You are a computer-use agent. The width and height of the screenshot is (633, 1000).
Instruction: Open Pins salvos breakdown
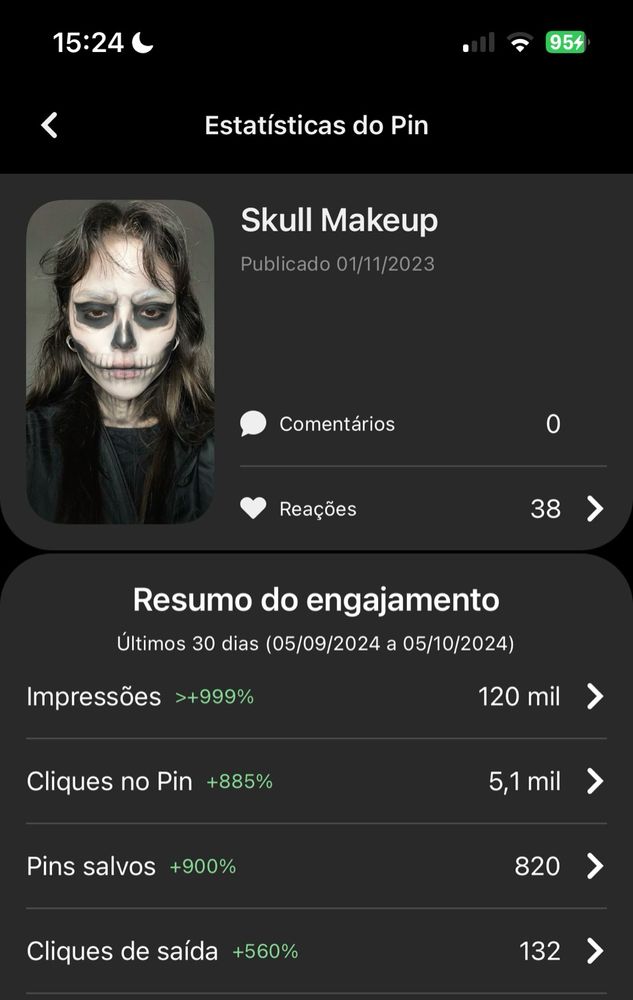(x=316, y=866)
